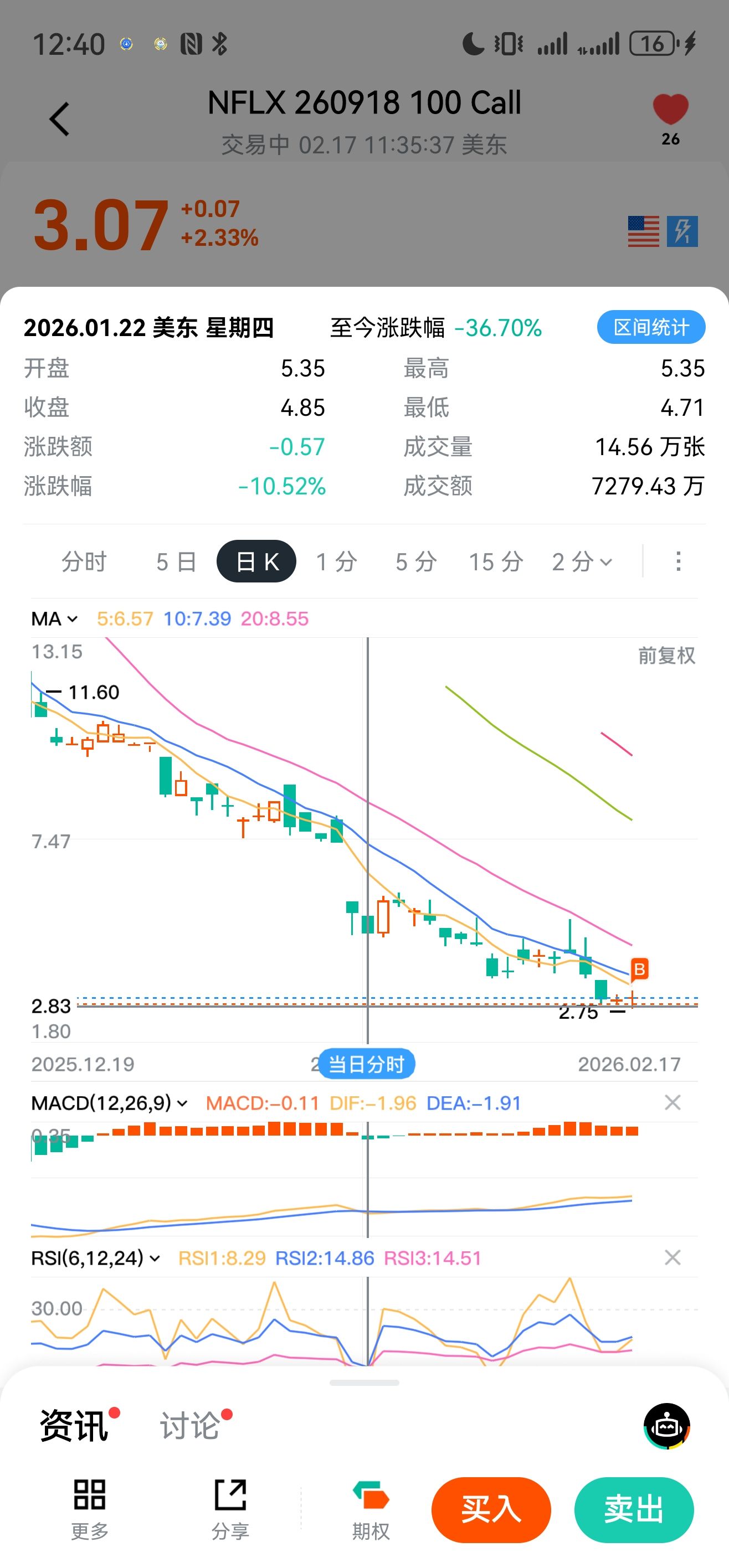Open the AI assistant robot icon
Image resolution: width=729 pixels, height=1568 pixels.
click(x=666, y=1426)
